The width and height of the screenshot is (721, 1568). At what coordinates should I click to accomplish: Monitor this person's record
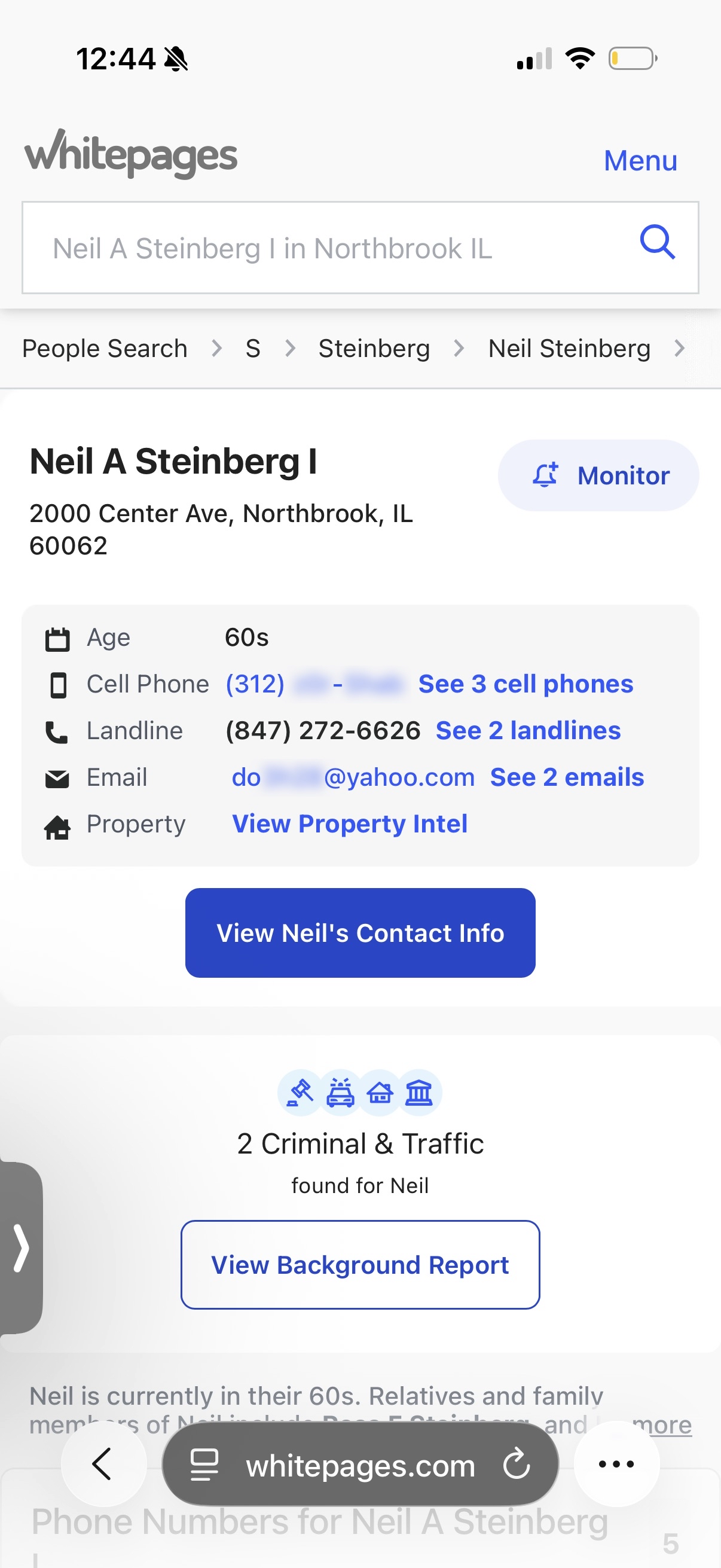pos(598,475)
